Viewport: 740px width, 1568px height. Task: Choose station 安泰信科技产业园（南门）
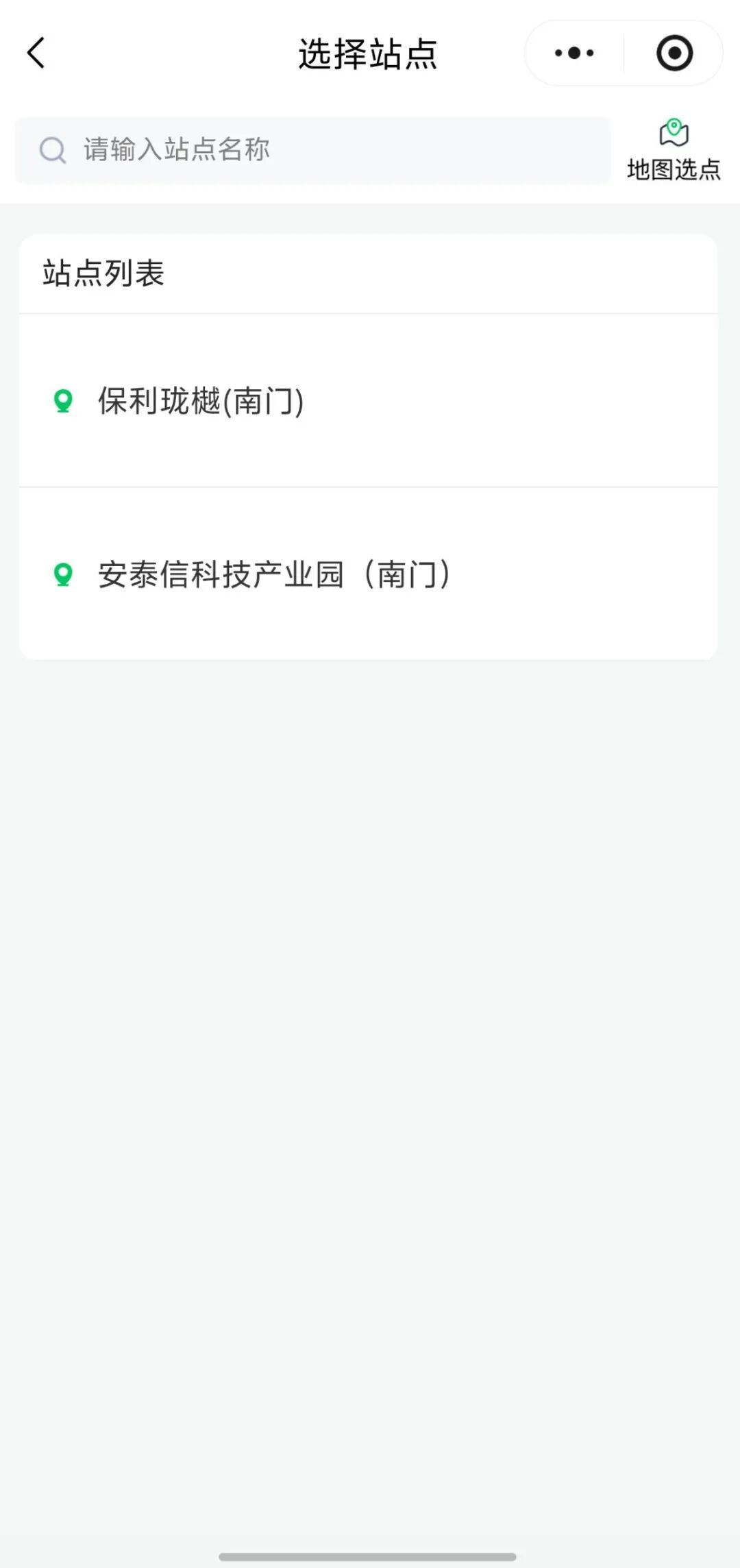pyautogui.click(x=369, y=574)
